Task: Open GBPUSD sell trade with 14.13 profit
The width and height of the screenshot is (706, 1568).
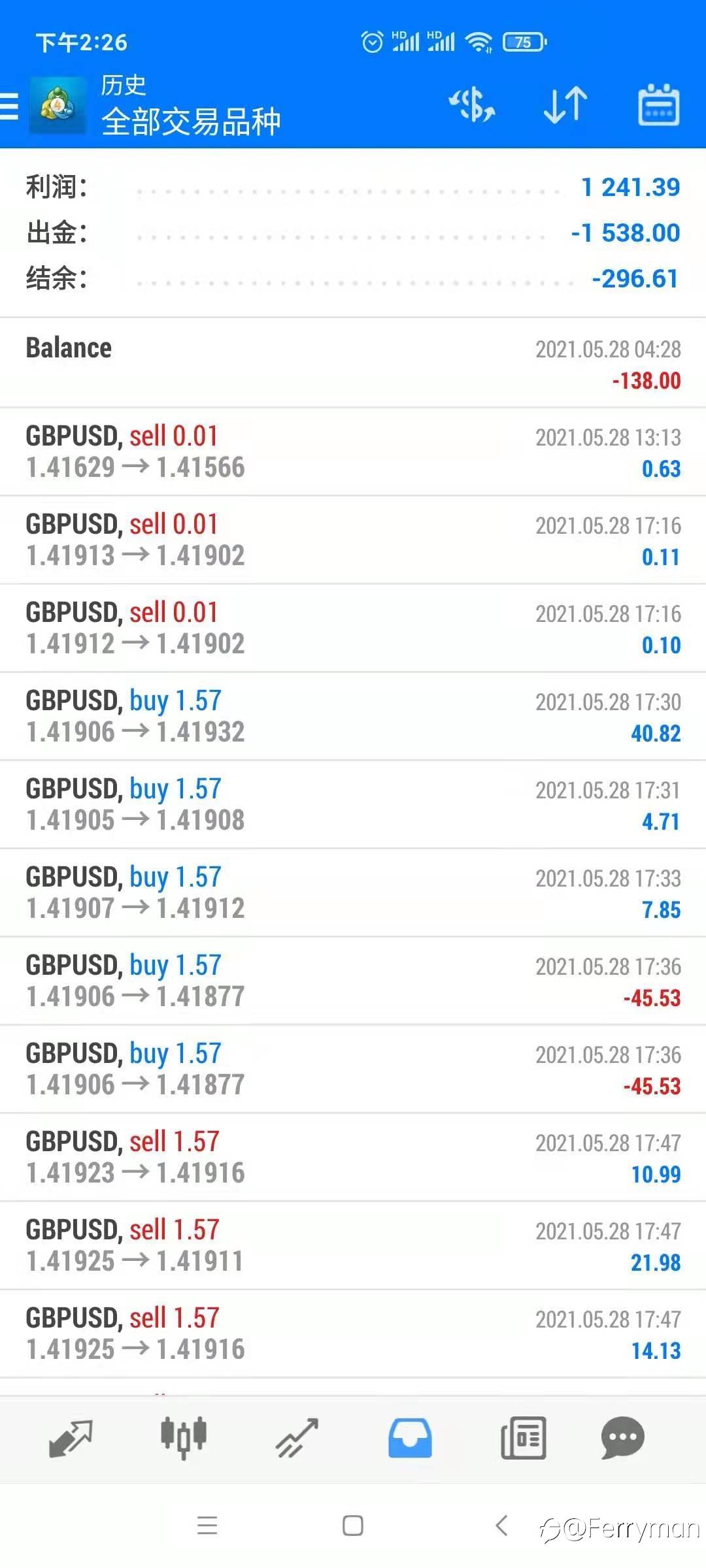Action: [x=353, y=1334]
